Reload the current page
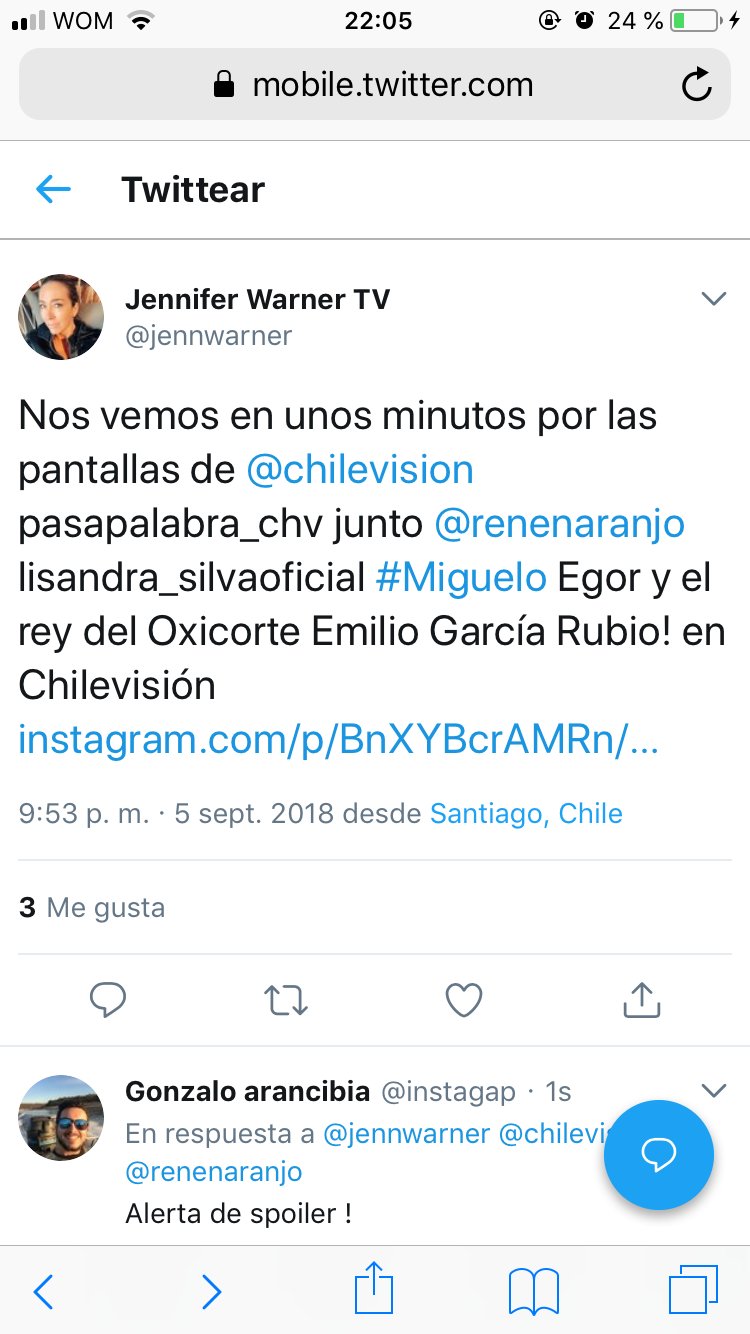Image resolution: width=750 pixels, height=1334 pixels. (697, 84)
